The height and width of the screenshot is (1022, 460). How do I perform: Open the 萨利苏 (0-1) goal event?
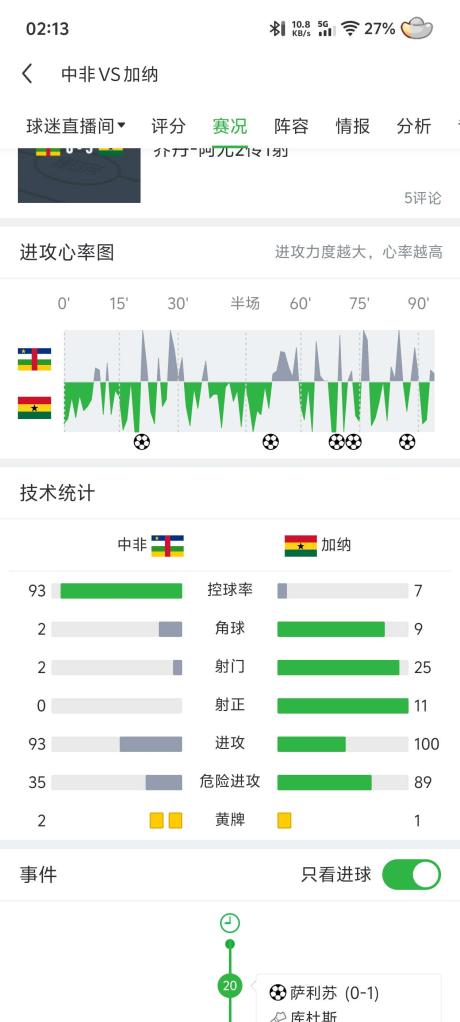[x=324, y=993]
